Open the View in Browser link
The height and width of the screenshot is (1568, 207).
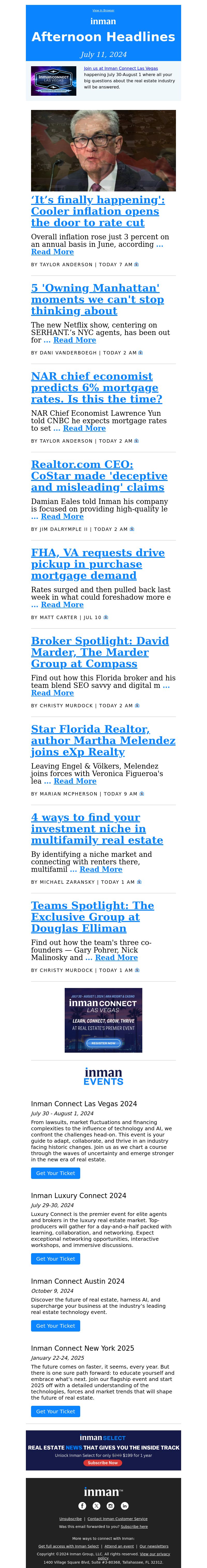click(x=103, y=10)
